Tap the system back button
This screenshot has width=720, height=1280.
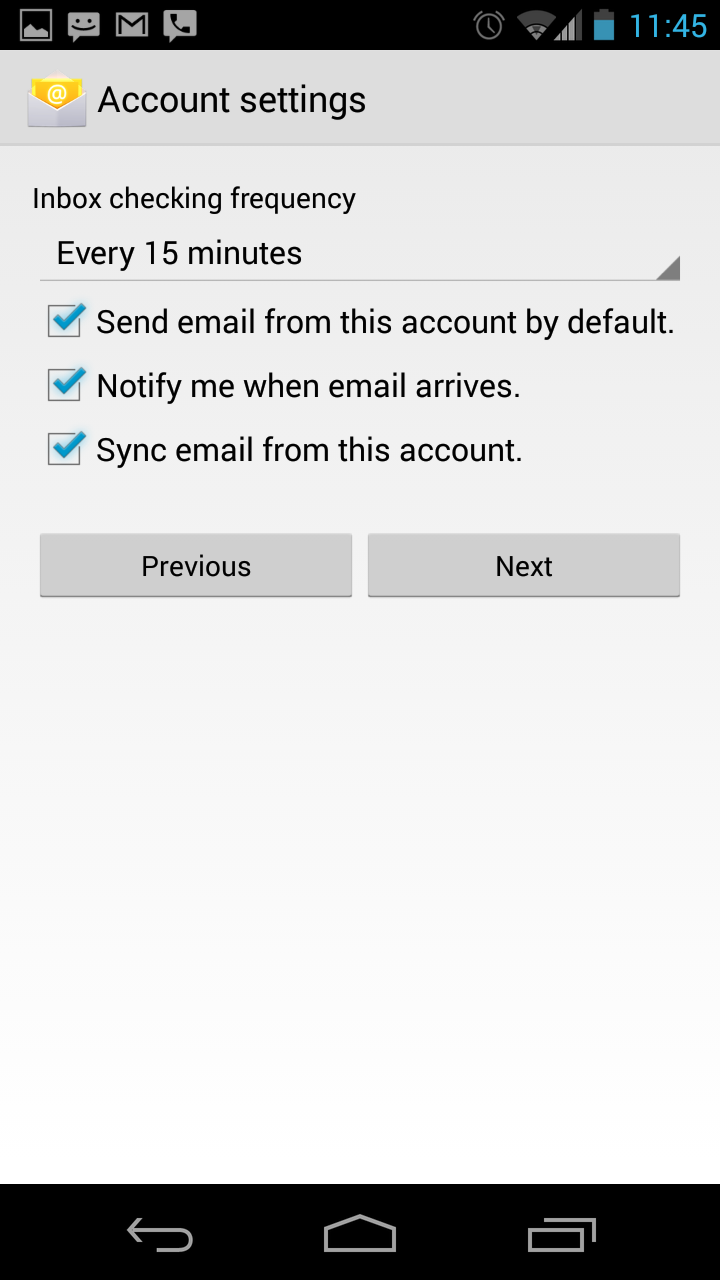160,1235
